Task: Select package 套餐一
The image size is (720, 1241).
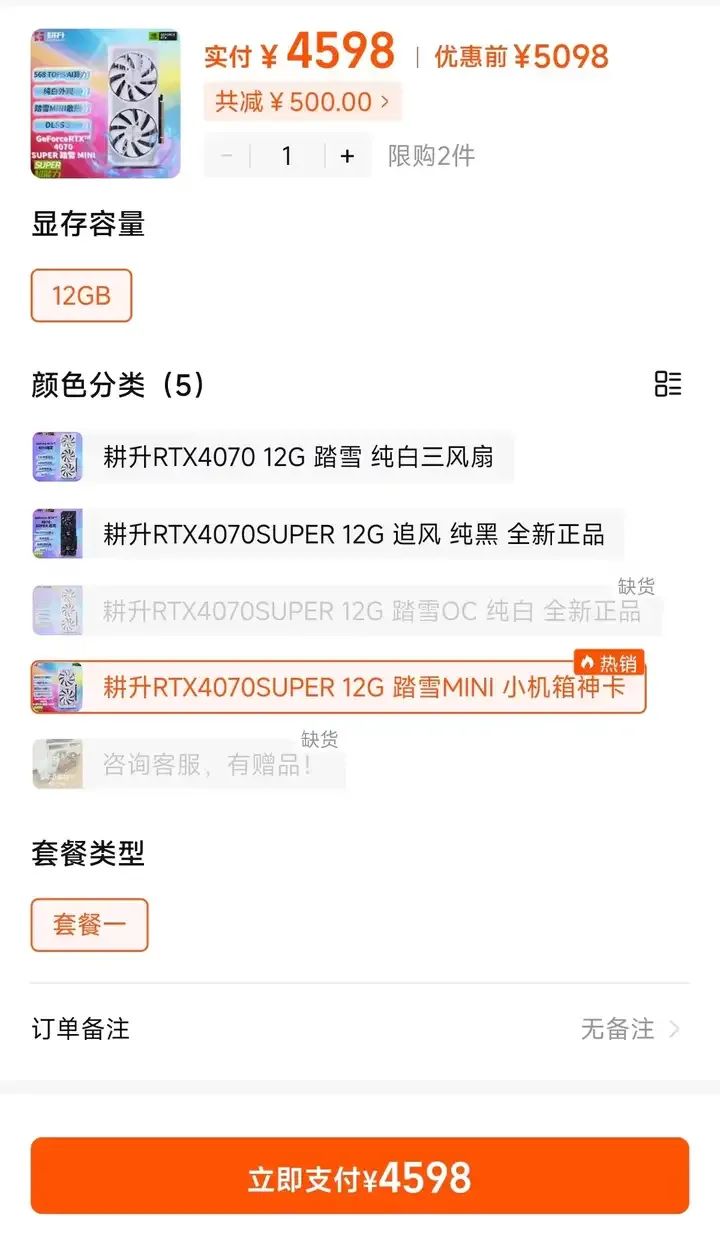Action: click(x=89, y=924)
